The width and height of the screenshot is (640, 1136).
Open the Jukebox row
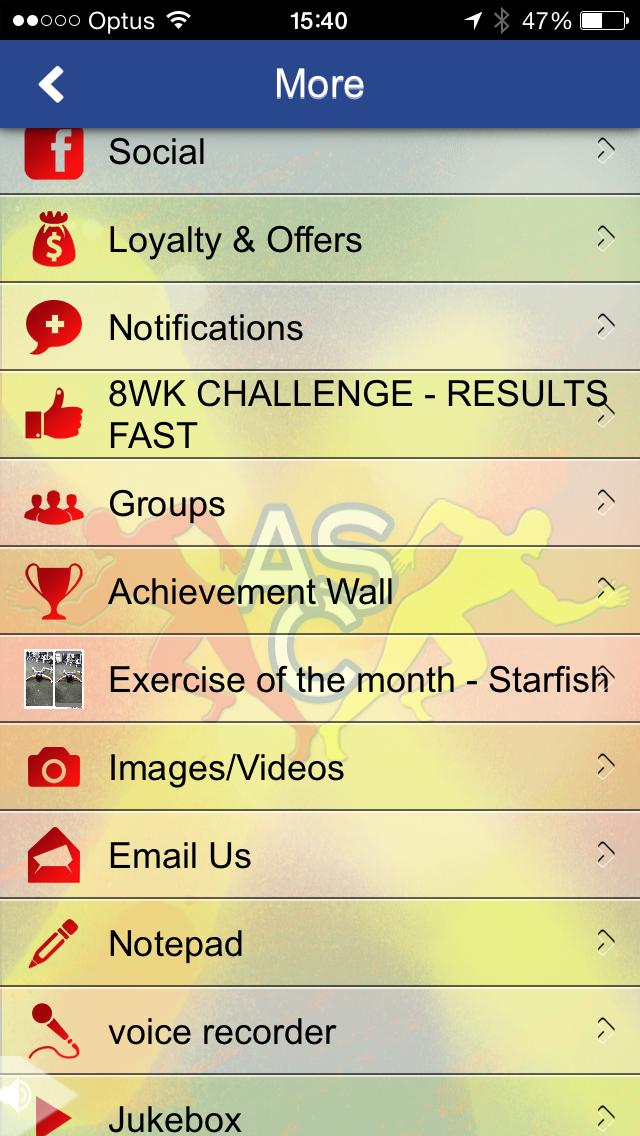[x=320, y=1112]
